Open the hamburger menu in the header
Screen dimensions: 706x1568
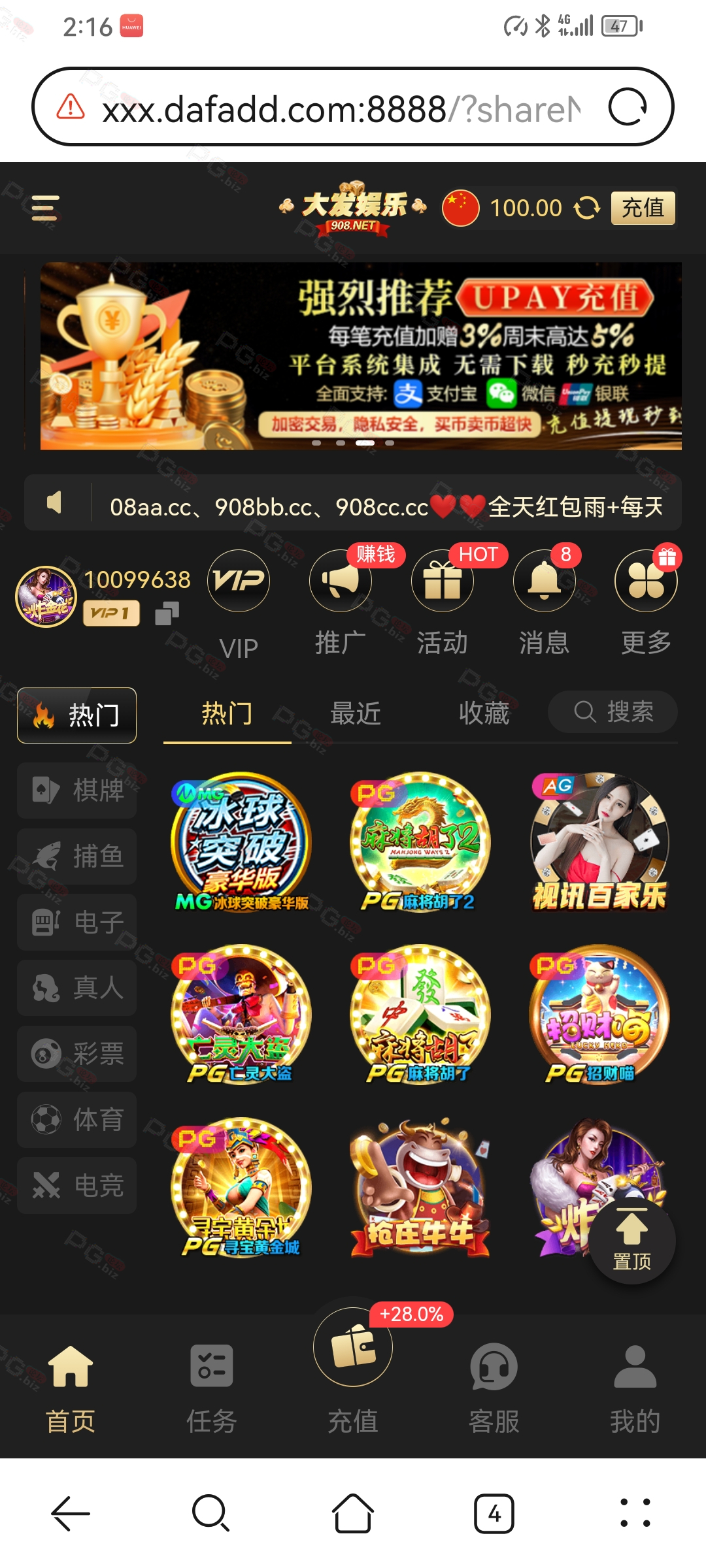tap(45, 208)
